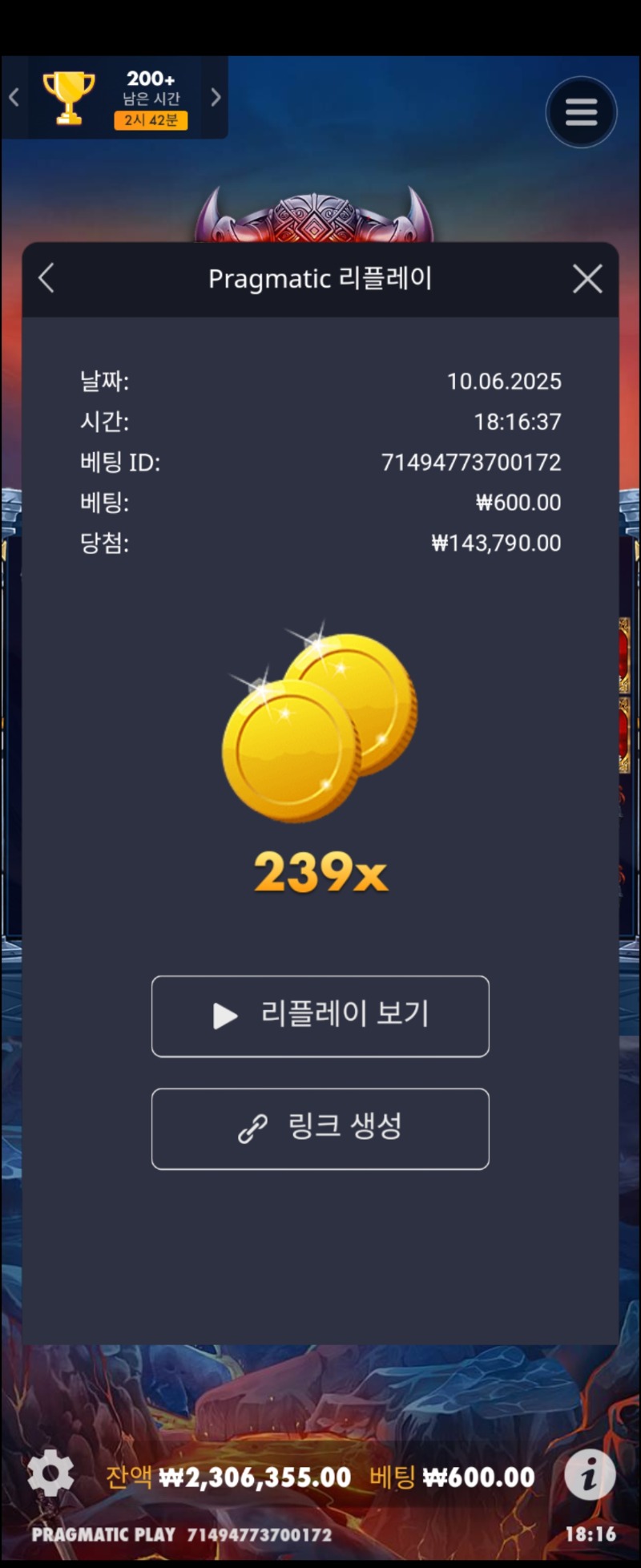The image size is (641, 1568).
Task: Tap 링크 생성 to create a share link
Action: 320,1128
